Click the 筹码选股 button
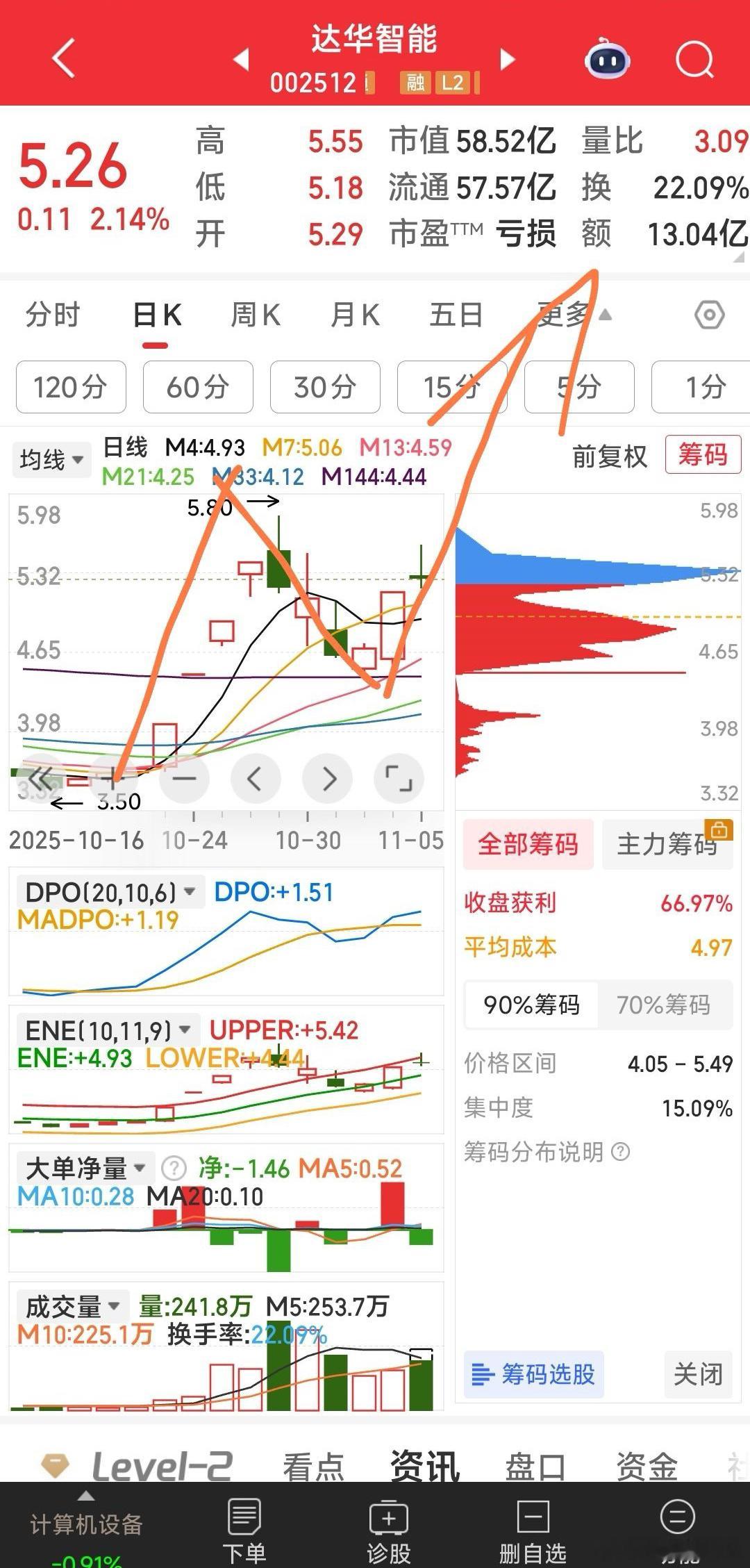Viewport: 750px width, 1568px height. coord(533,1374)
